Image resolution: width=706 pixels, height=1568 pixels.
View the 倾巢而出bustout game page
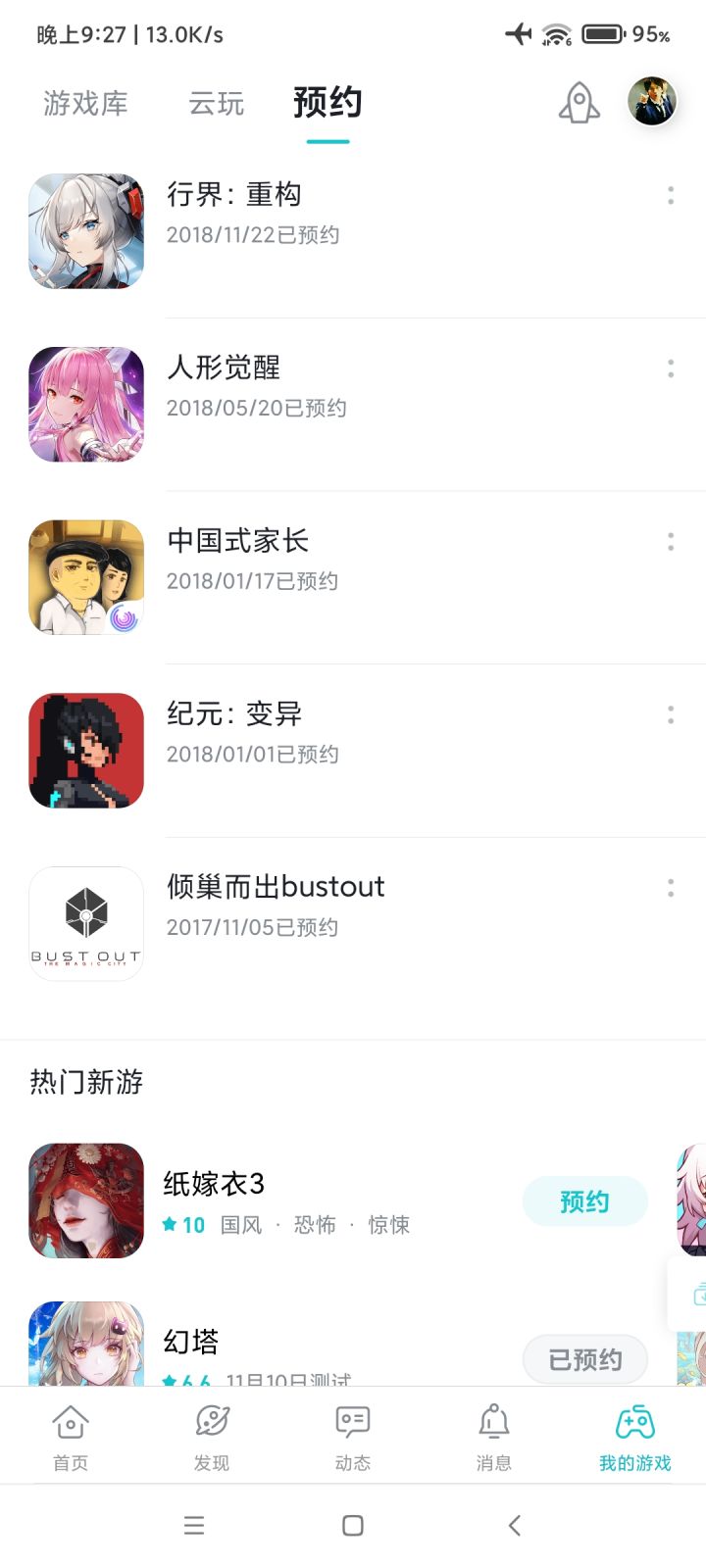pos(276,887)
